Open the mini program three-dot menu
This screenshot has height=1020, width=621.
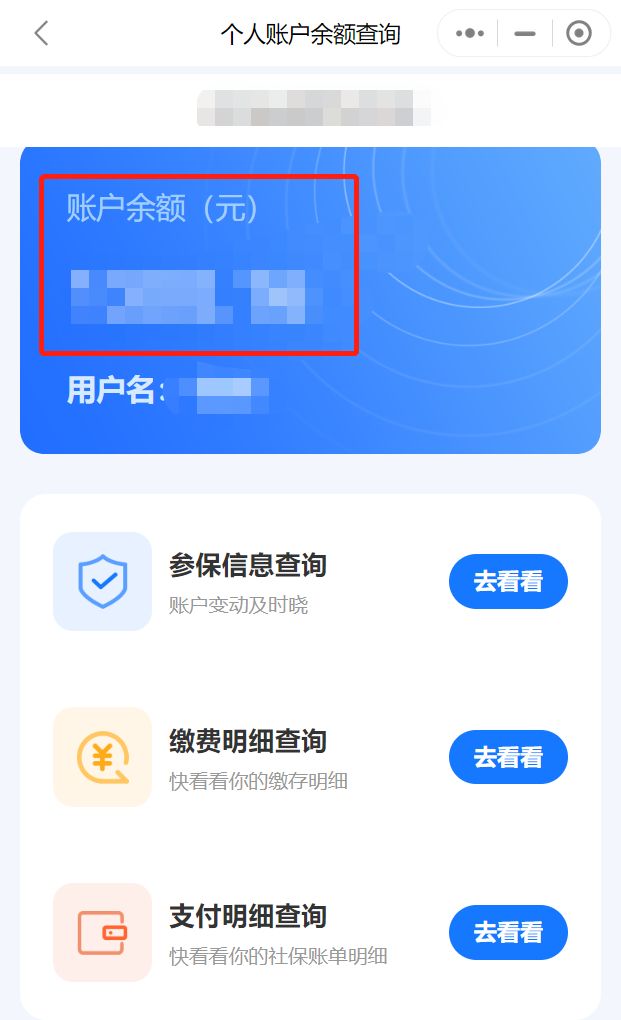pyautogui.click(x=469, y=33)
